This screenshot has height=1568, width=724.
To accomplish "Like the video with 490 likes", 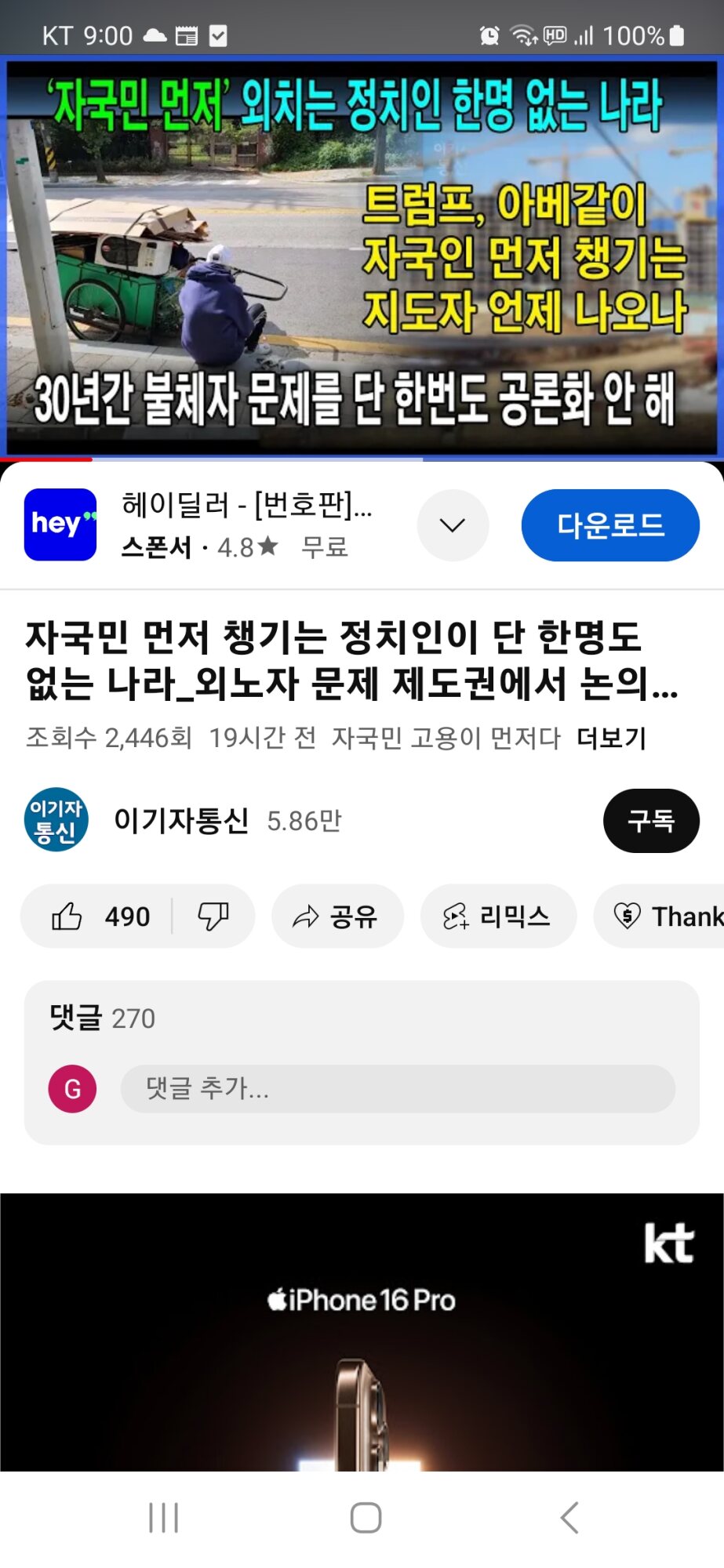I will pos(99,916).
